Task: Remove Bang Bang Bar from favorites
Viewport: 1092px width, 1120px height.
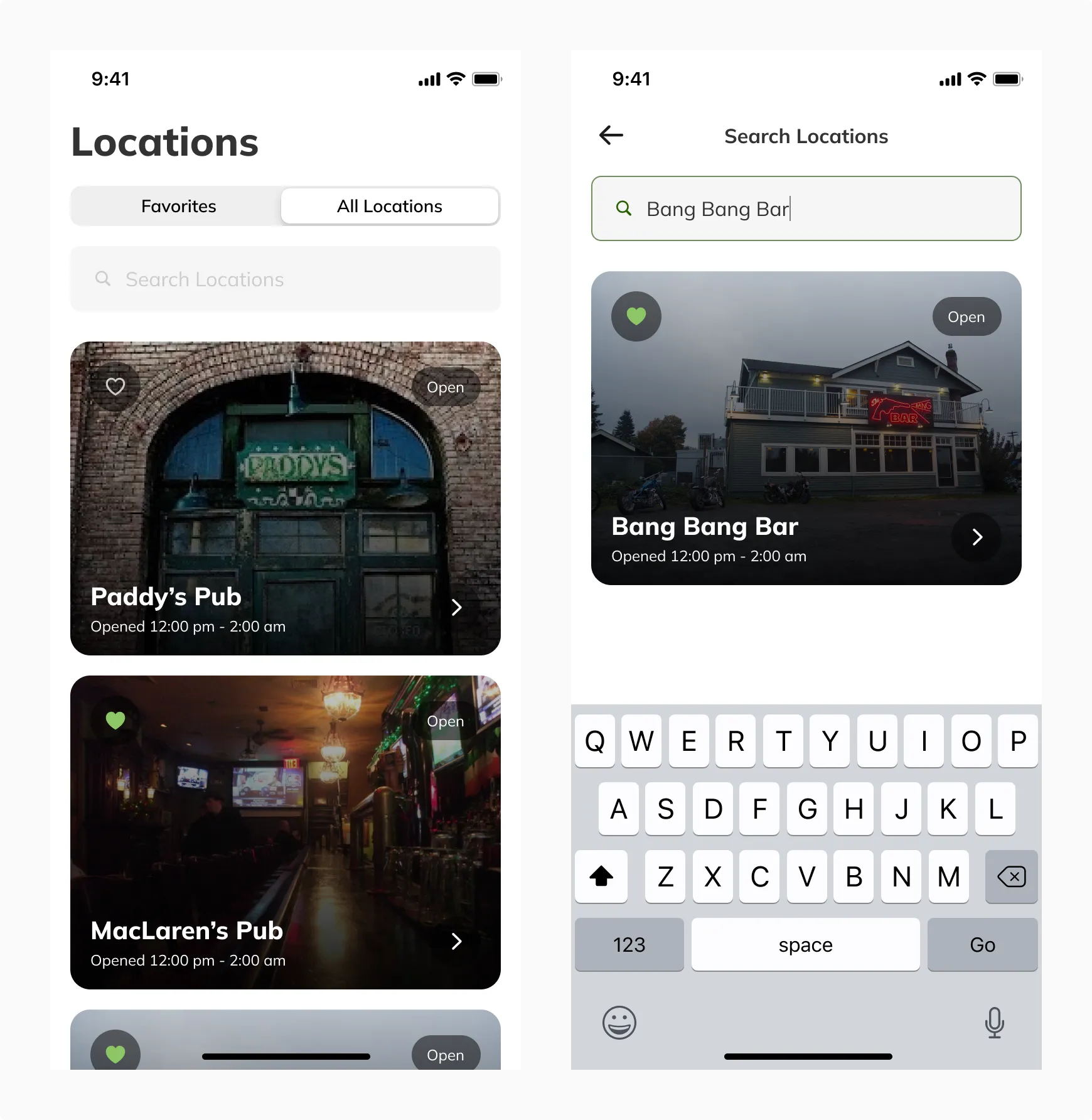Action: 636,316
